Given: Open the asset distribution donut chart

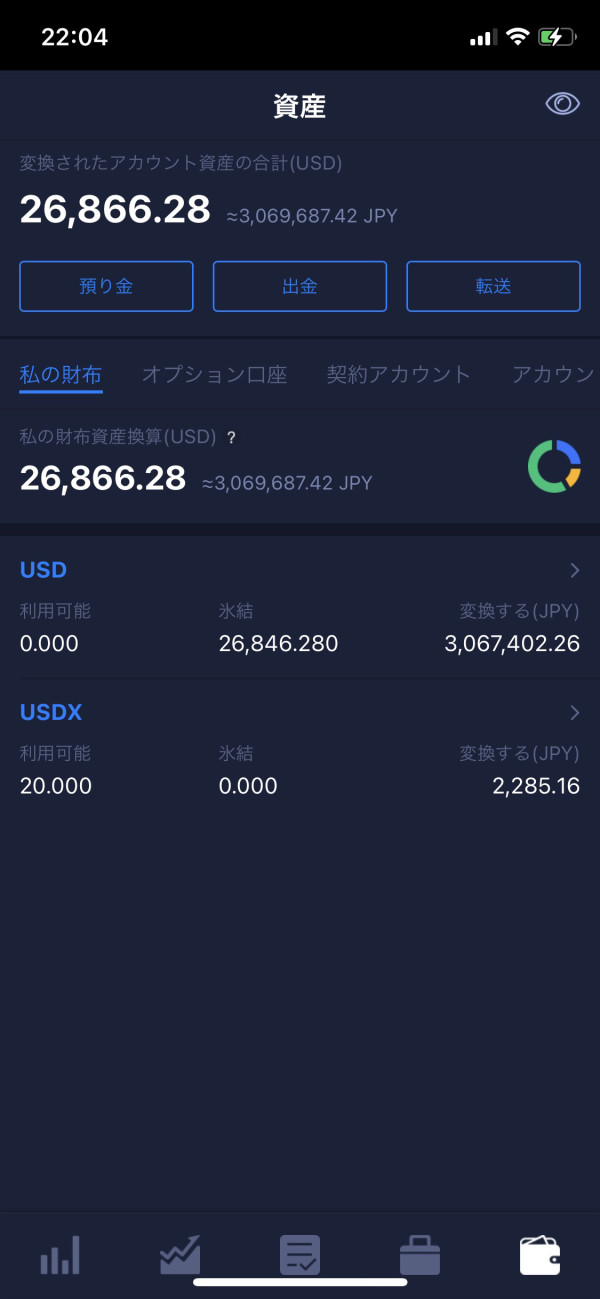Looking at the screenshot, I should [x=554, y=466].
